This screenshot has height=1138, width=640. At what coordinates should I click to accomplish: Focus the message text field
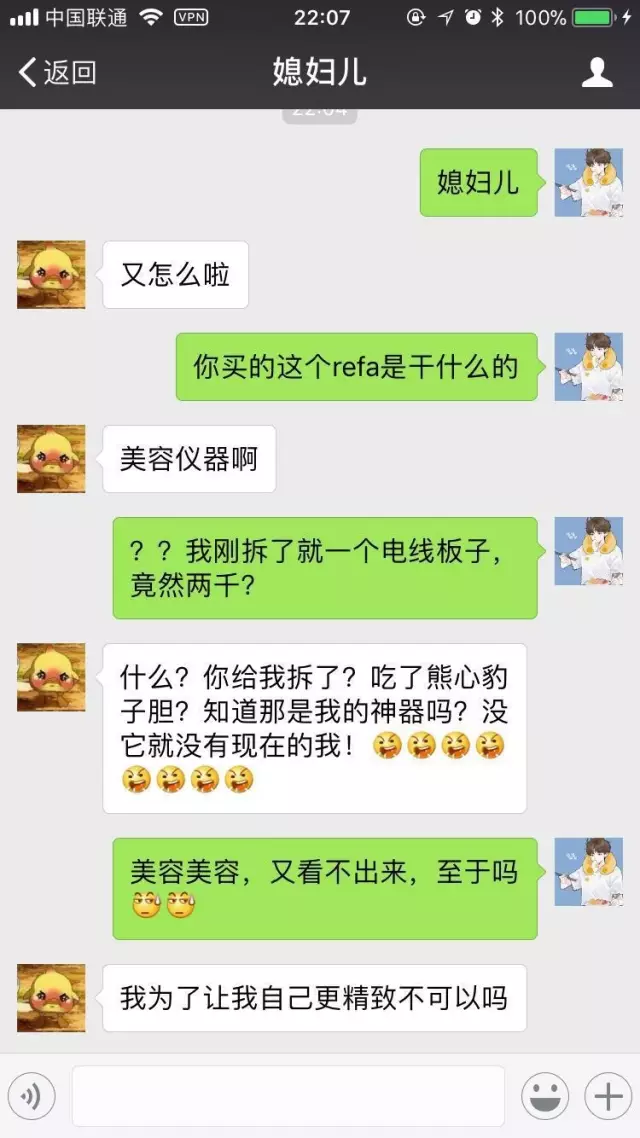[x=288, y=1097]
